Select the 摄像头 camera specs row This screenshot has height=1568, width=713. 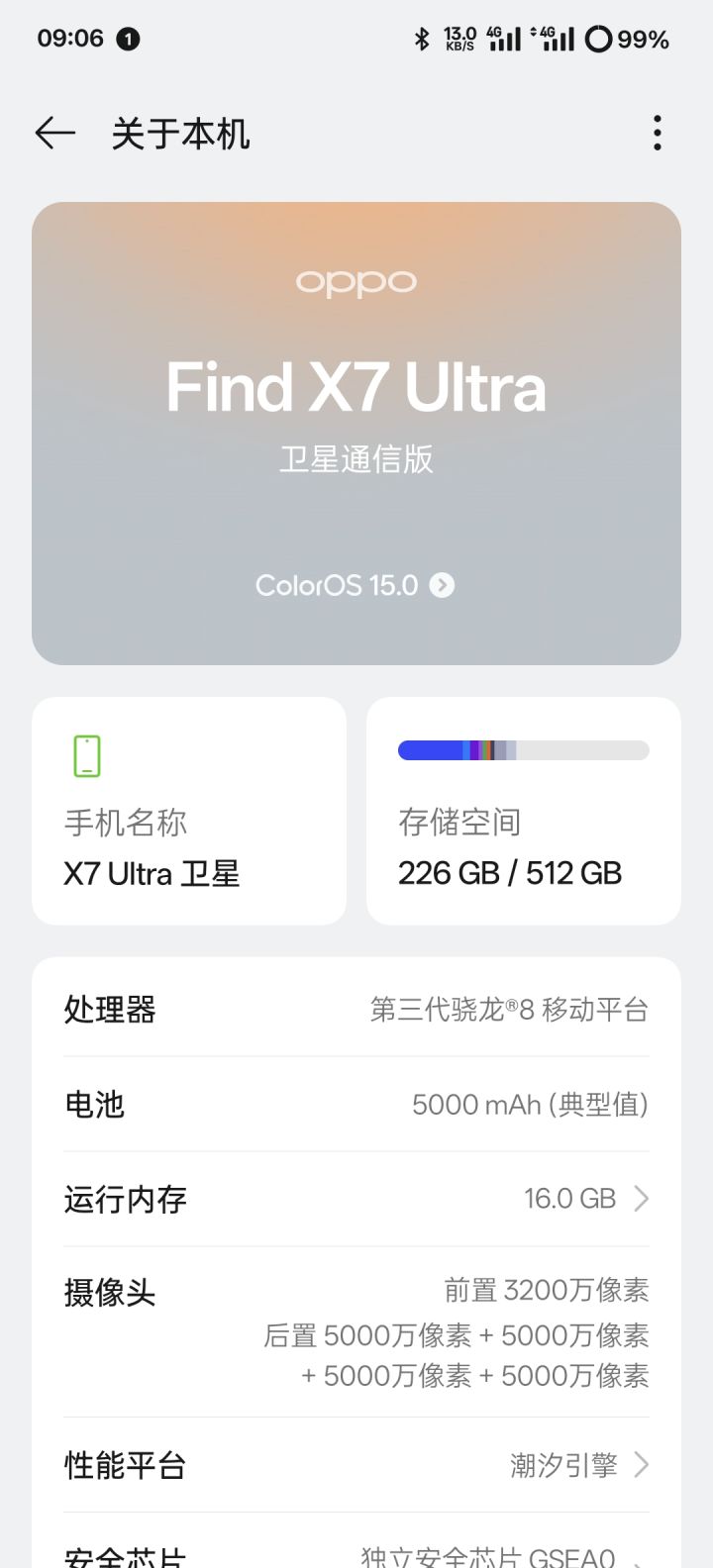click(356, 1331)
